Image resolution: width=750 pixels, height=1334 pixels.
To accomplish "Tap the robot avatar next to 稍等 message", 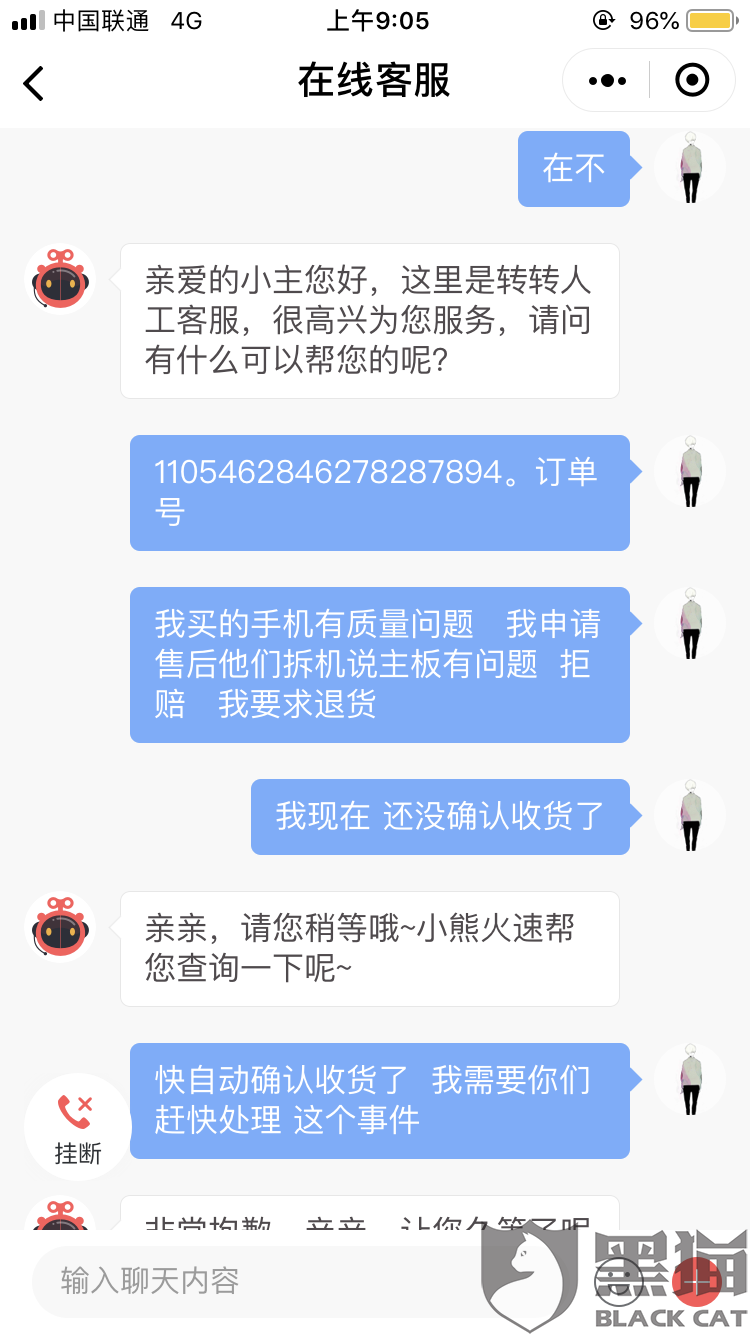I will click(59, 928).
